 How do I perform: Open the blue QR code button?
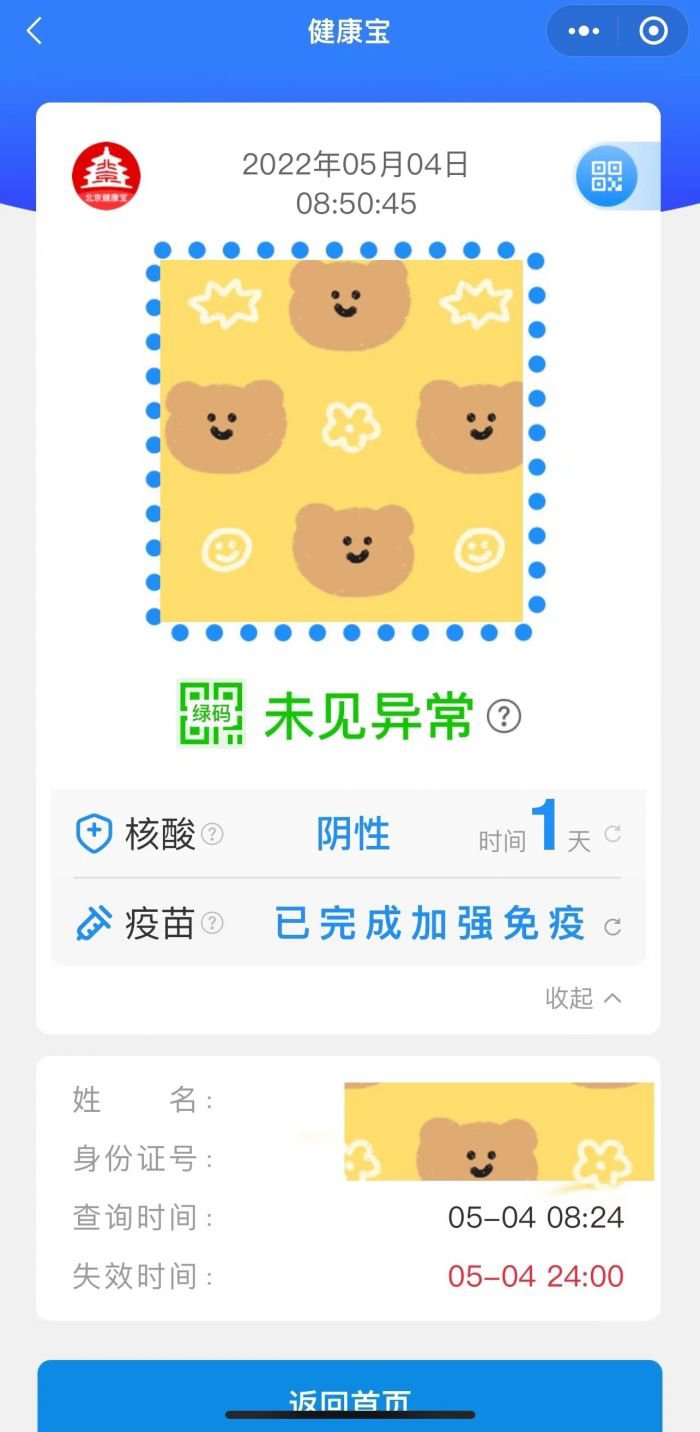[x=606, y=177]
